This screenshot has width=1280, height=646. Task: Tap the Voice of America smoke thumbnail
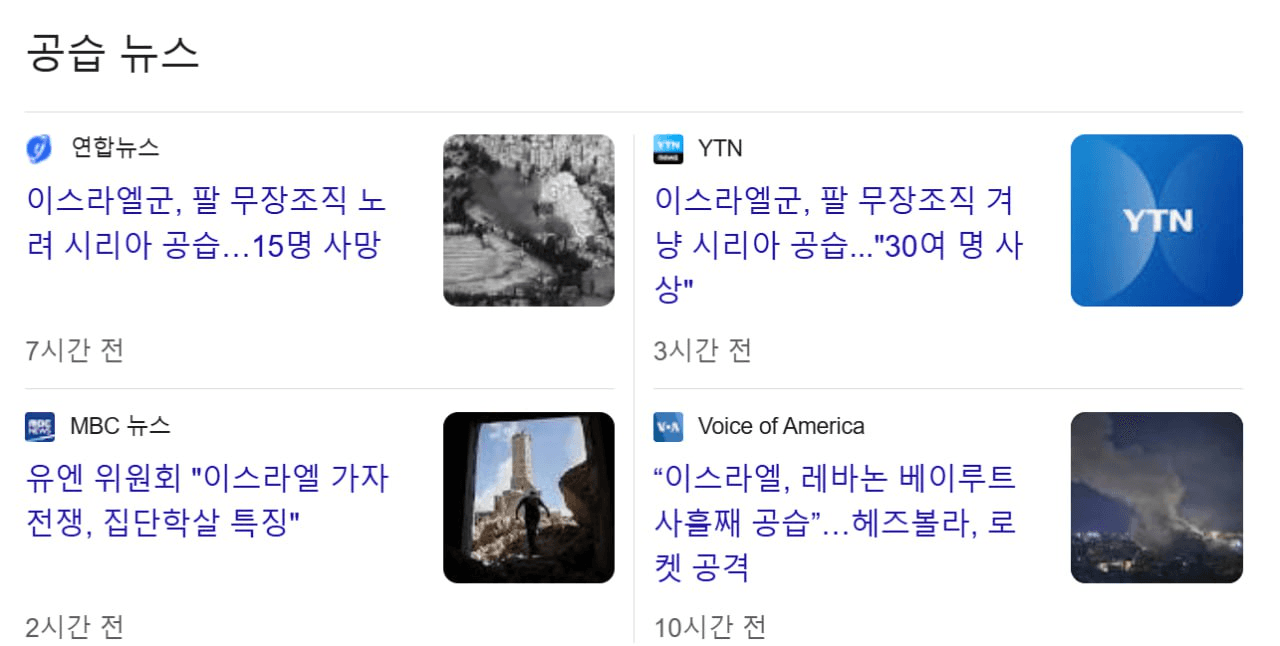point(1156,497)
